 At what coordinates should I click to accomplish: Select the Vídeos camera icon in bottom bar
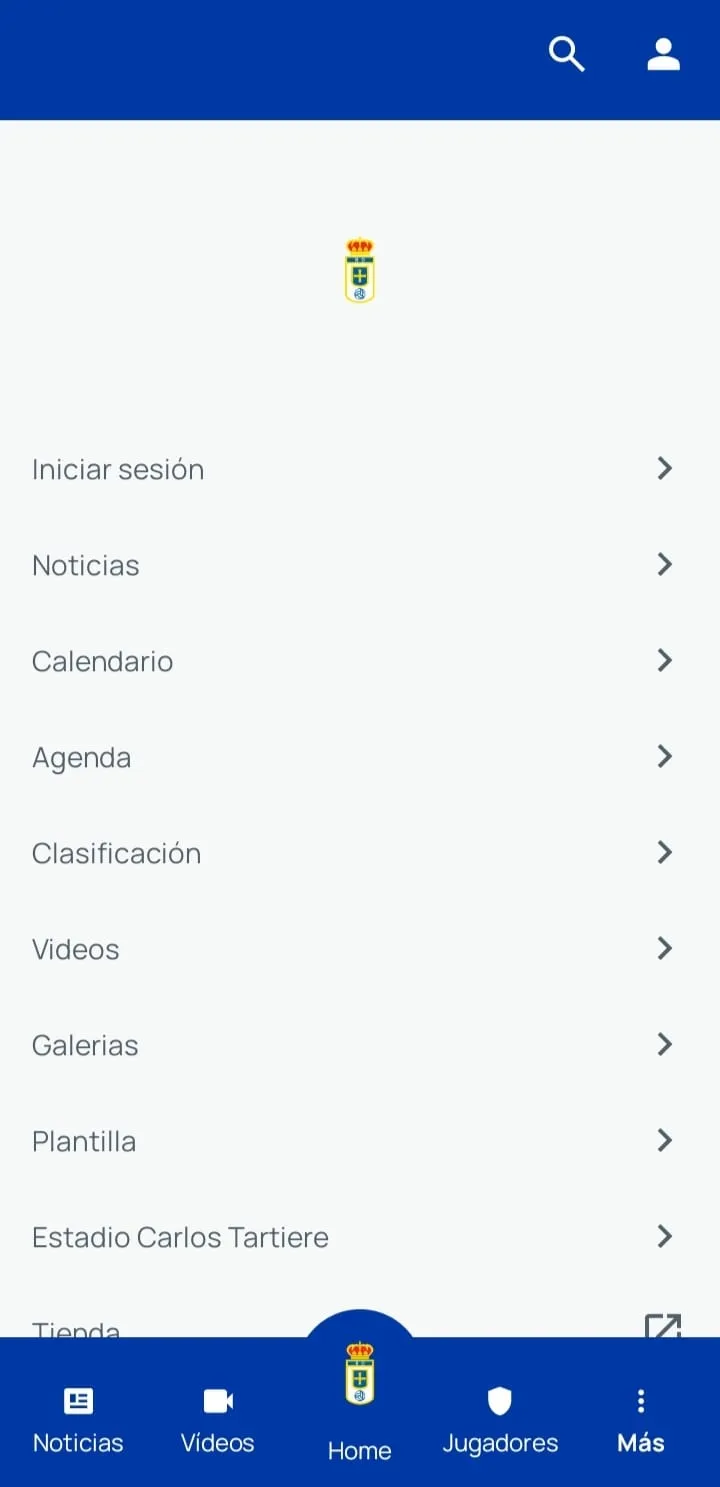pos(217,1400)
